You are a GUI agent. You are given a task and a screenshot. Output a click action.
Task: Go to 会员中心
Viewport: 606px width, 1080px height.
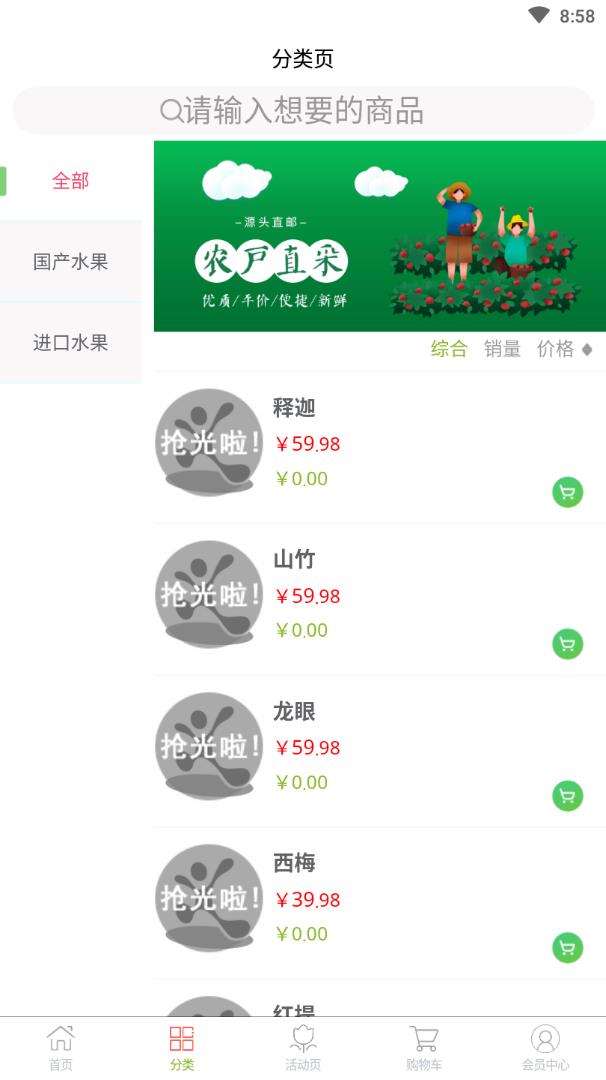(x=545, y=1048)
